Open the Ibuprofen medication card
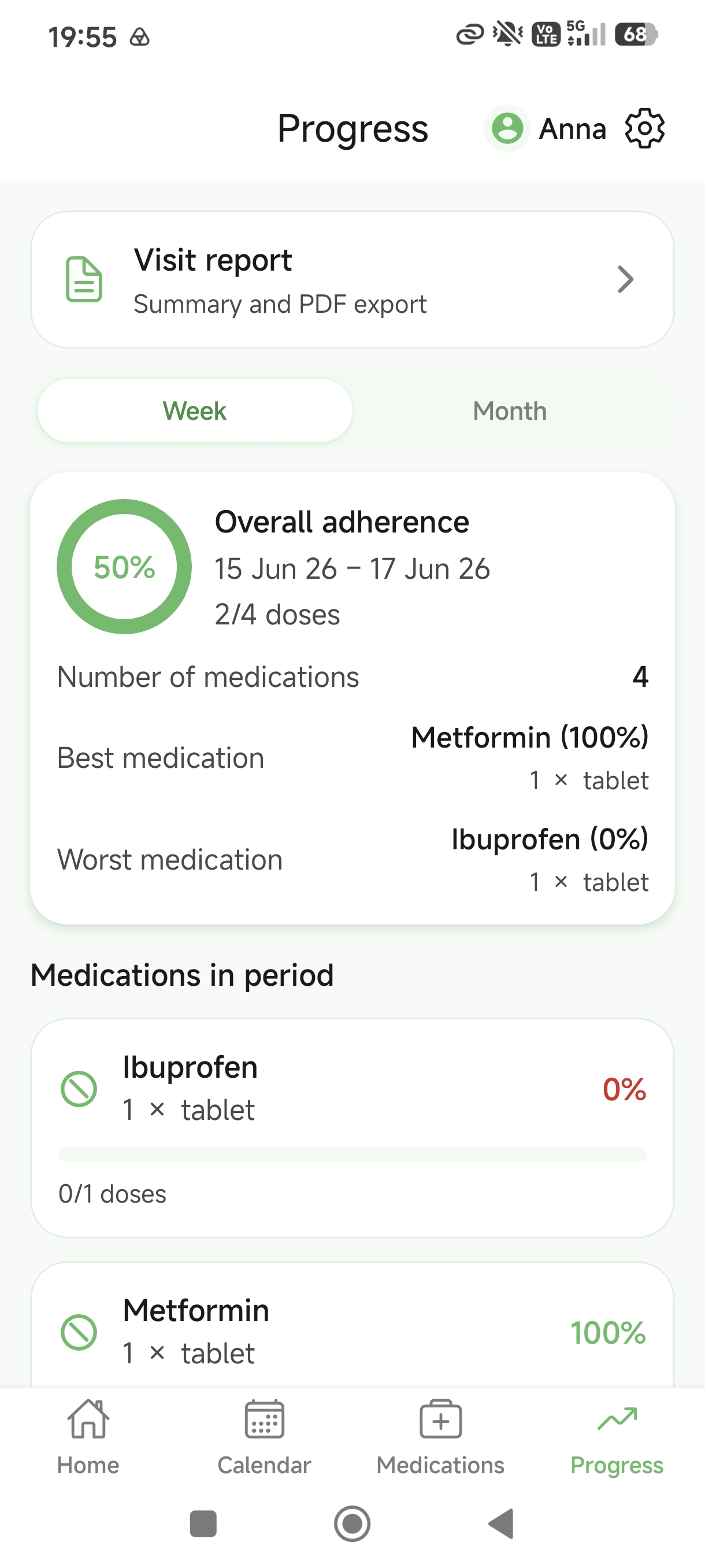This screenshot has width=705, height=1568. point(352,1128)
